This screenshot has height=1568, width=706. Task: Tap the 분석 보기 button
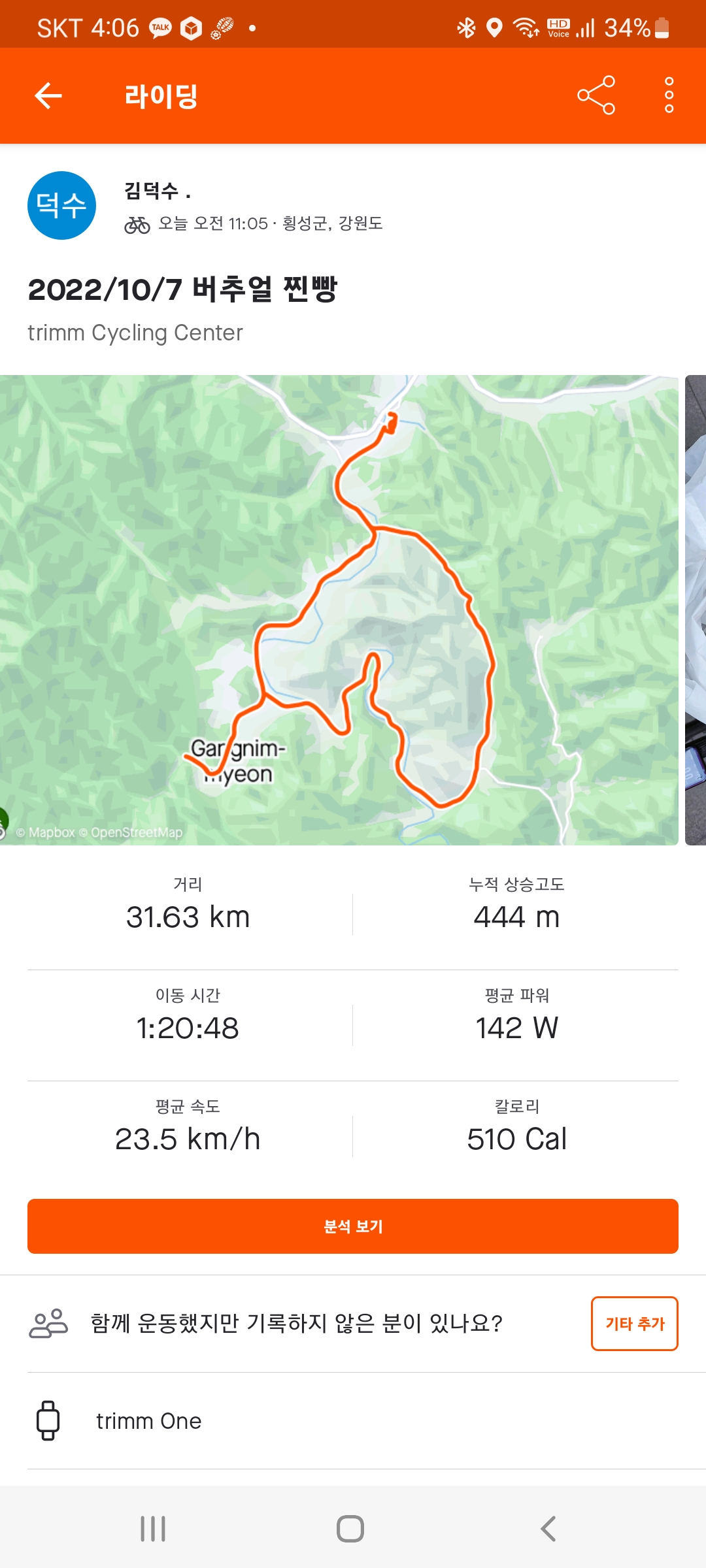[353, 1226]
